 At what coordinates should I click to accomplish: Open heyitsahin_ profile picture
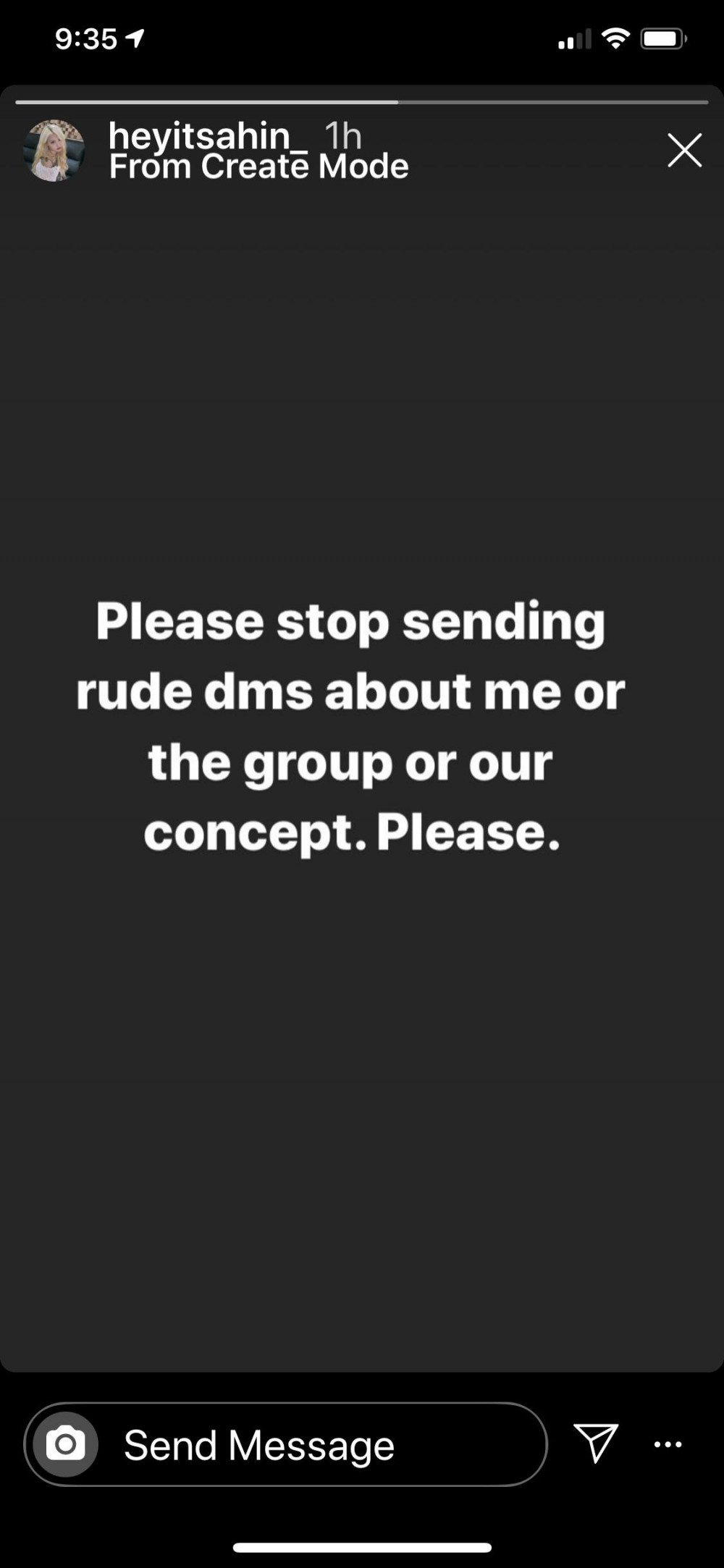click(x=54, y=151)
